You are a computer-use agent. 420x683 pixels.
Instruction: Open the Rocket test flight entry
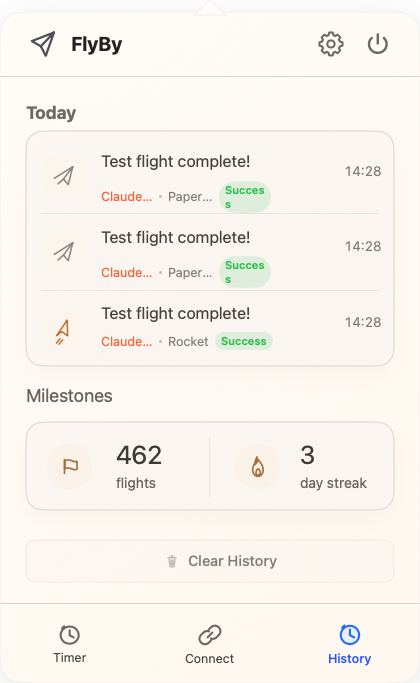pos(210,328)
